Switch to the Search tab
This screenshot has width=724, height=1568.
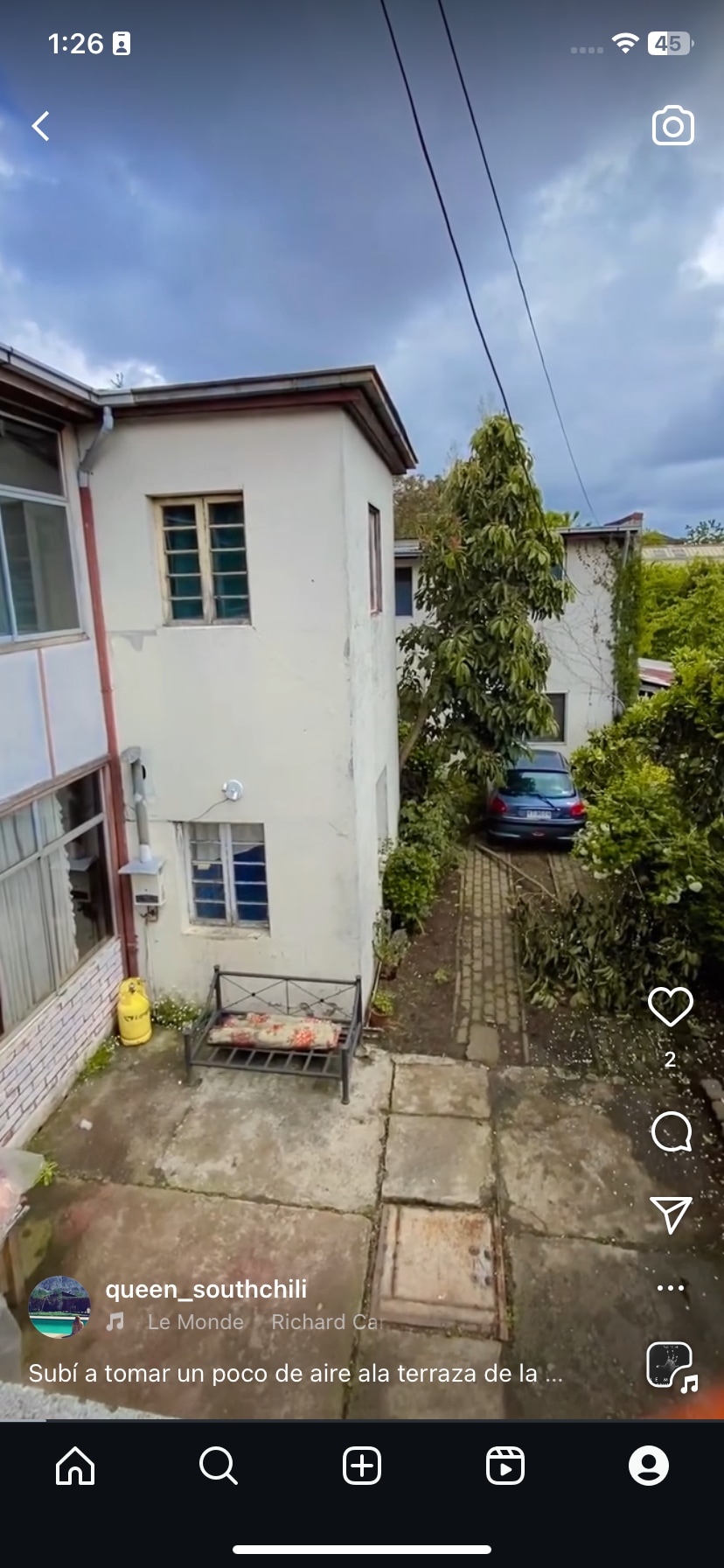218,1465
